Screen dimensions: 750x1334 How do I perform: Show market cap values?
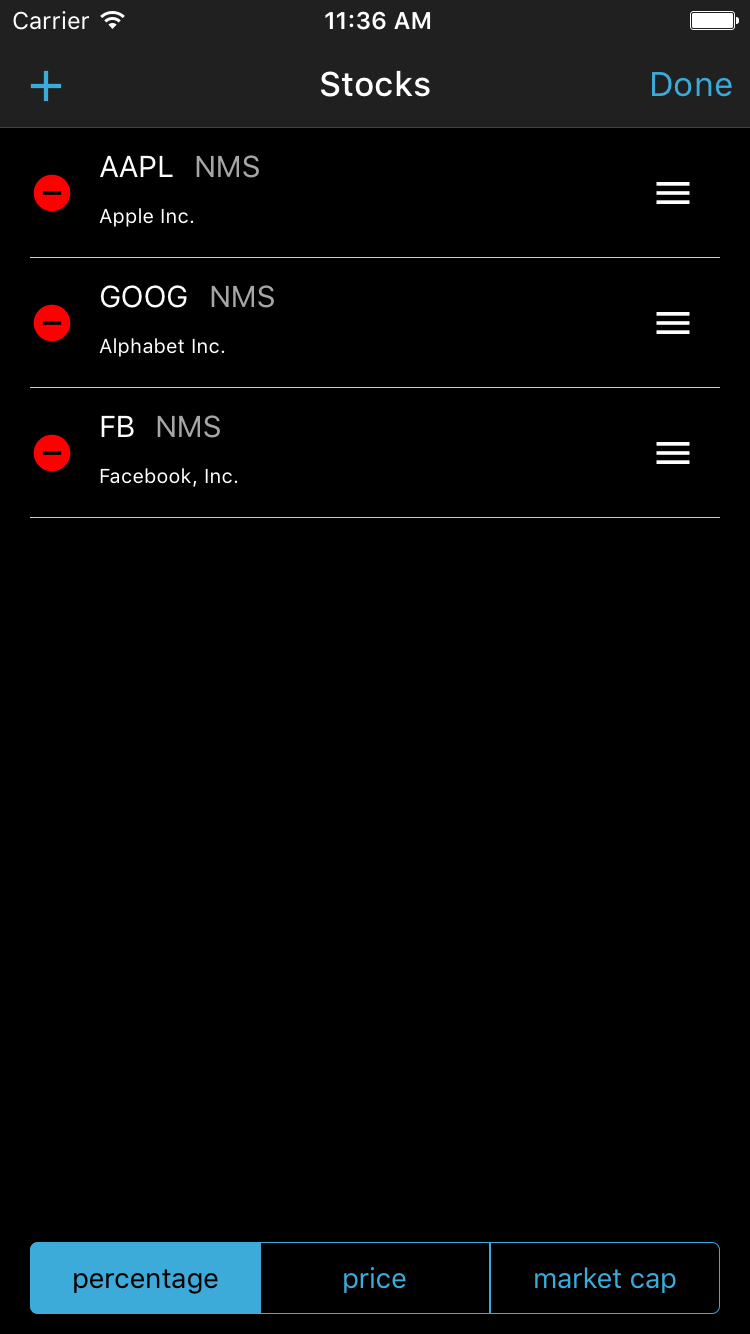(x=604, y=1278)
